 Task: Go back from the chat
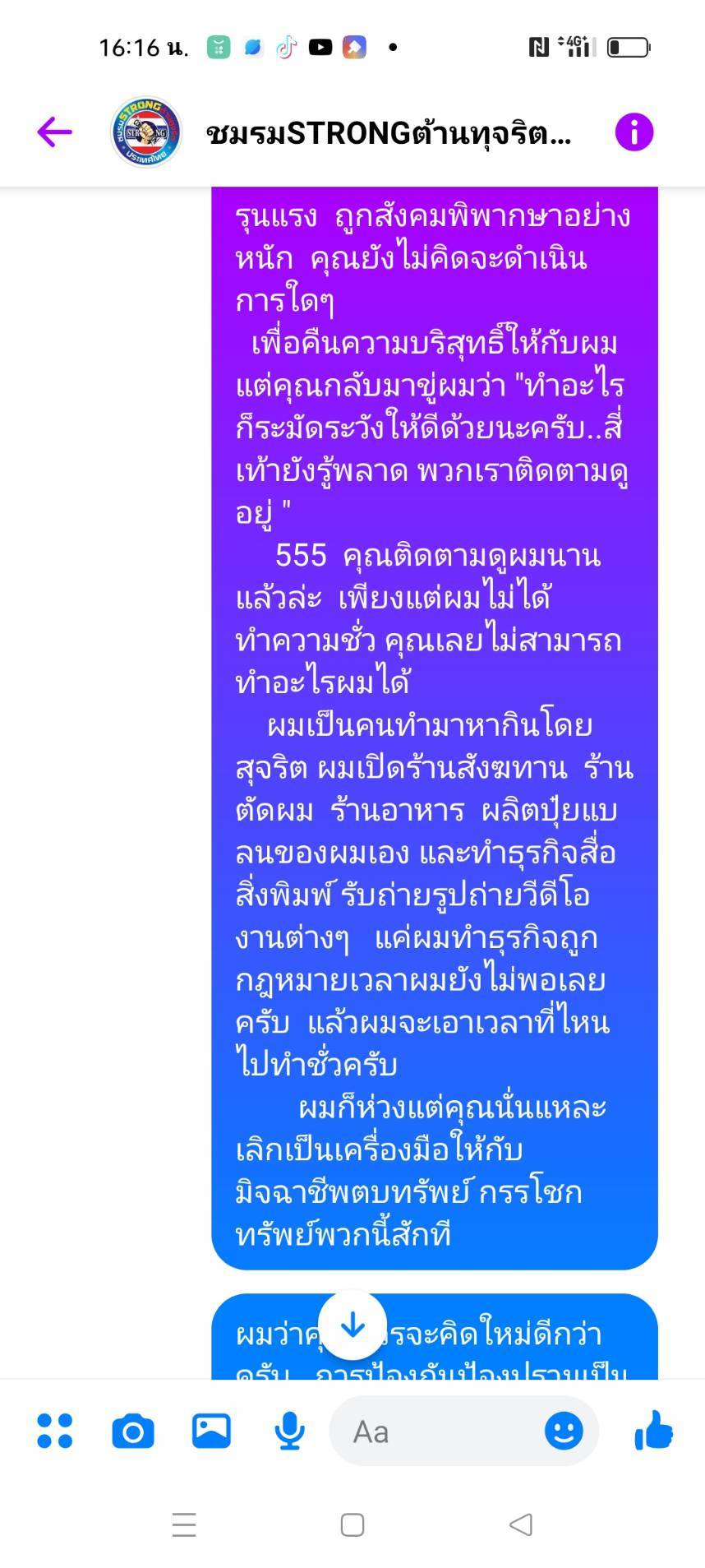coord(55,132)
